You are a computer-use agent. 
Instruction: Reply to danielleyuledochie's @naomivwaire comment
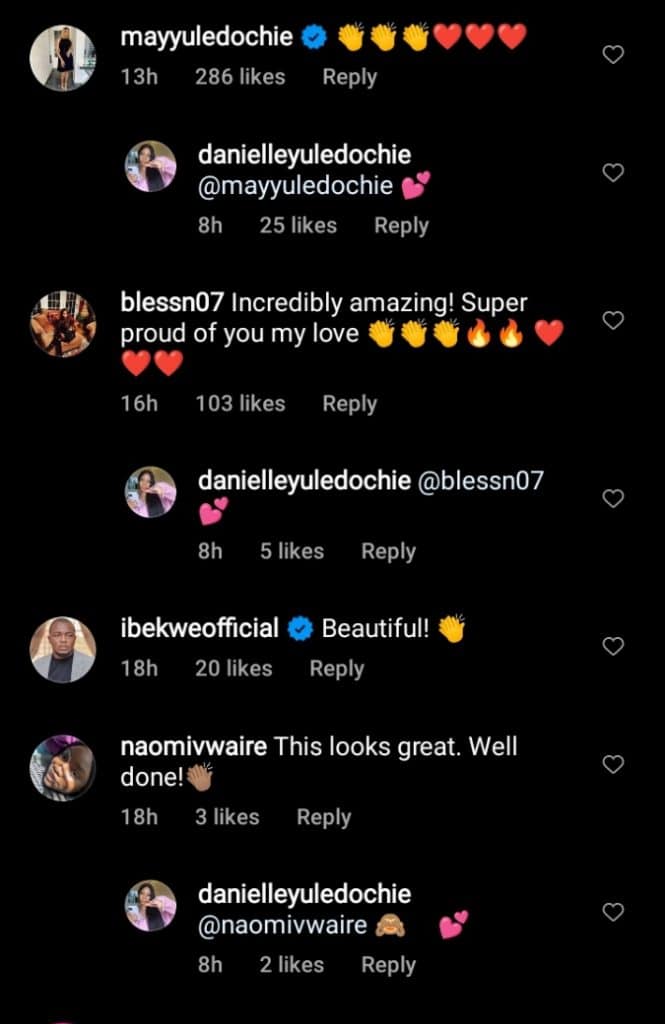click(x=388, y=965)
